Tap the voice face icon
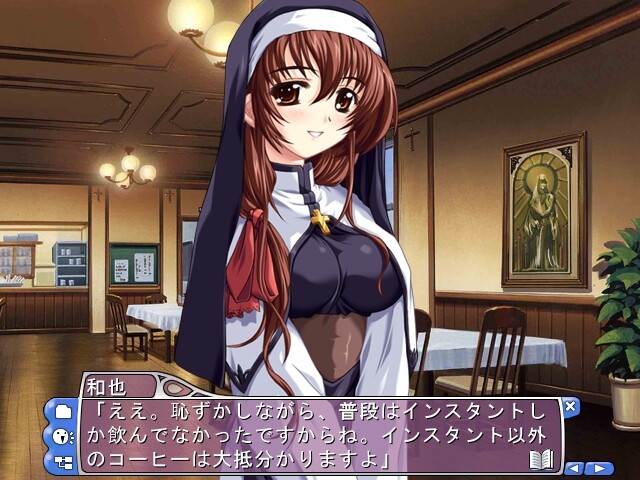Screen dimensions: 640x480 click(62, 436)
